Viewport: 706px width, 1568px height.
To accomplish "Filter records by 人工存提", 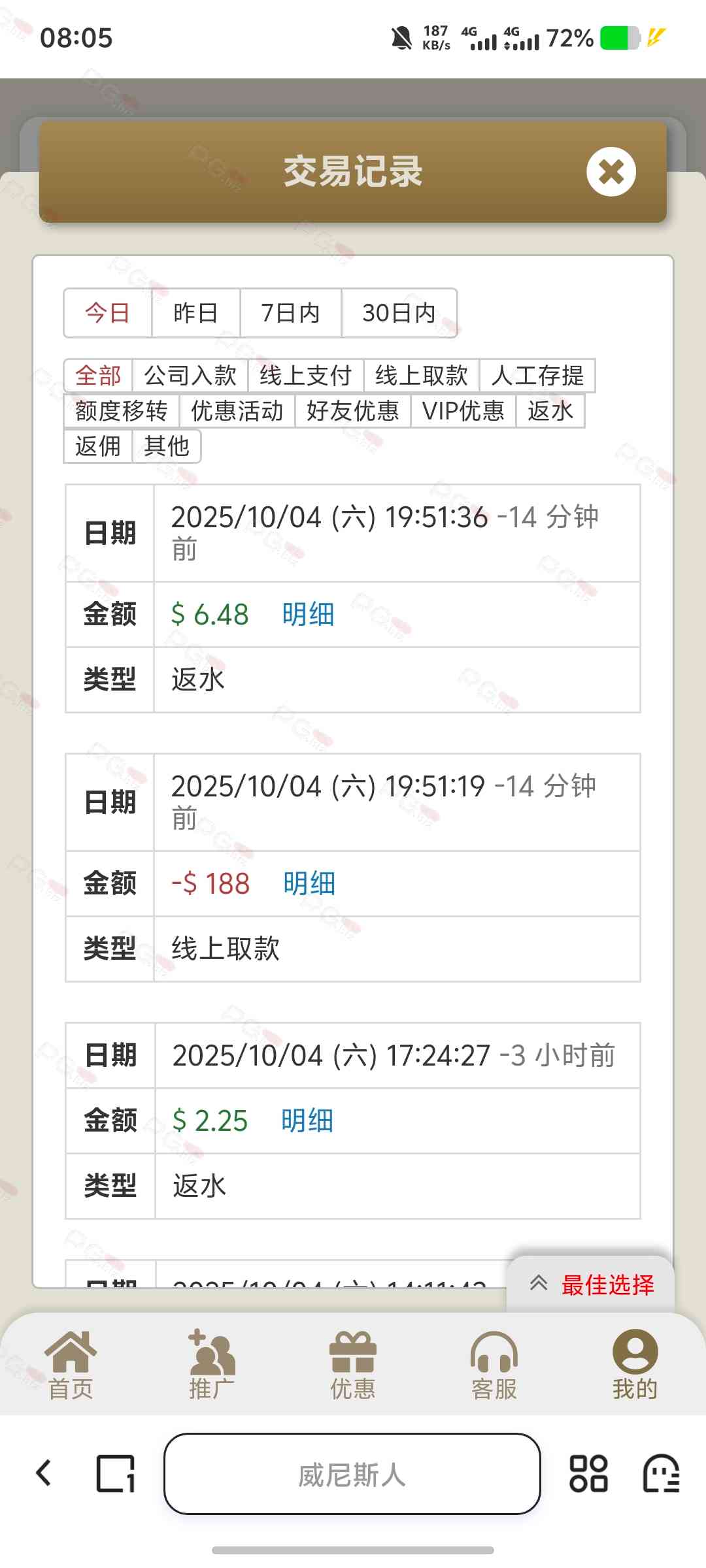I will point(537,376).
